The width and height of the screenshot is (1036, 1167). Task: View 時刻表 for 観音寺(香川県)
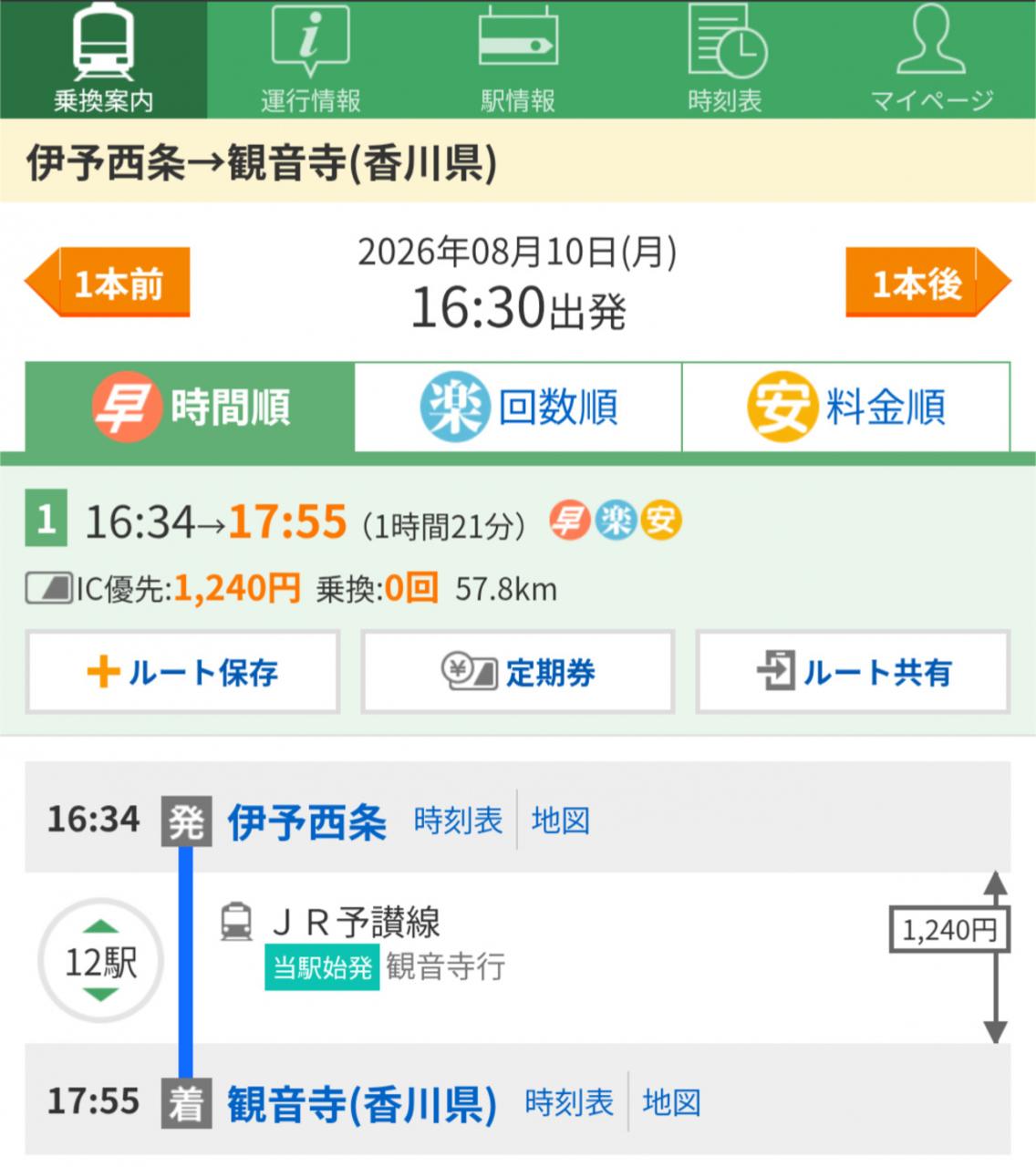569,1103
